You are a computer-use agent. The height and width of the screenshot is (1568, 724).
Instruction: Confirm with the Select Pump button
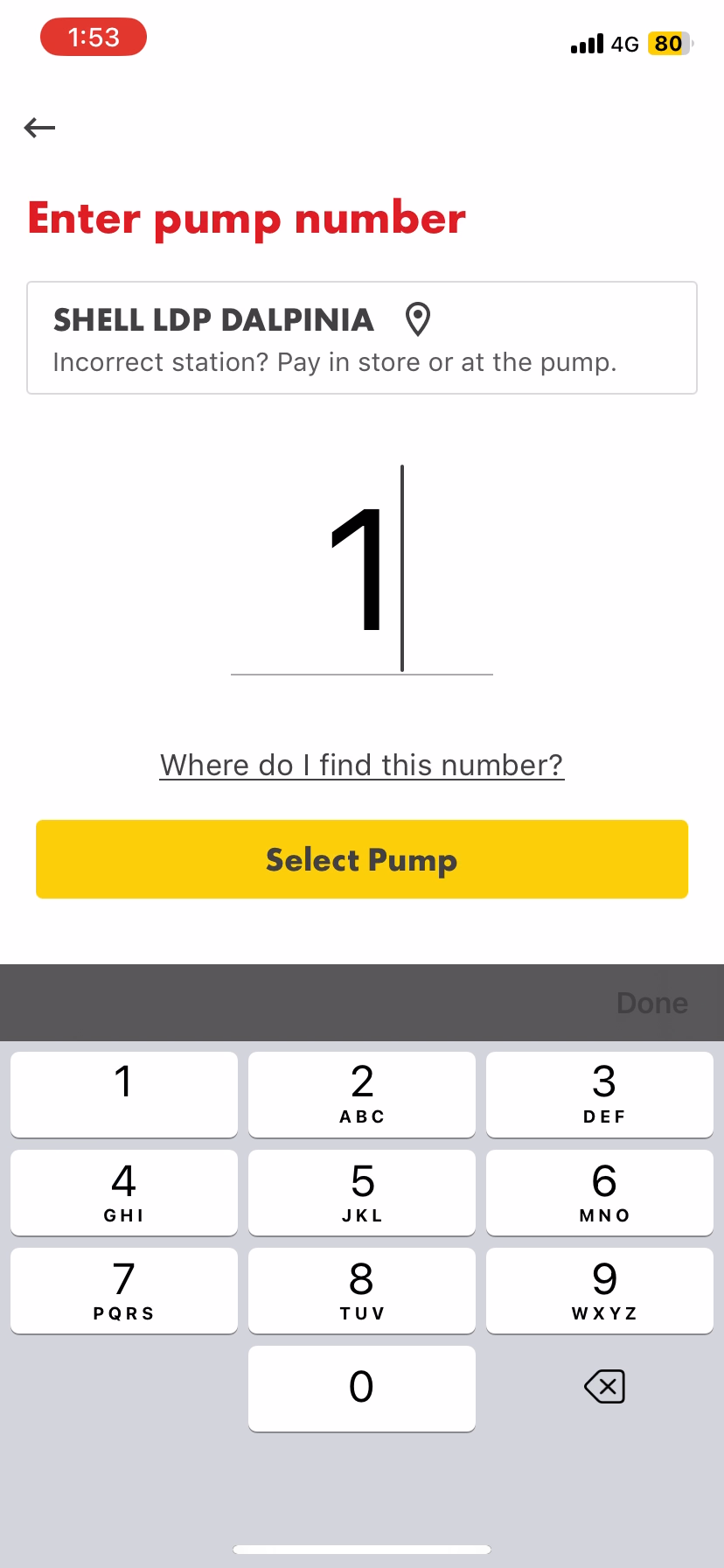[x=361, y=859]
